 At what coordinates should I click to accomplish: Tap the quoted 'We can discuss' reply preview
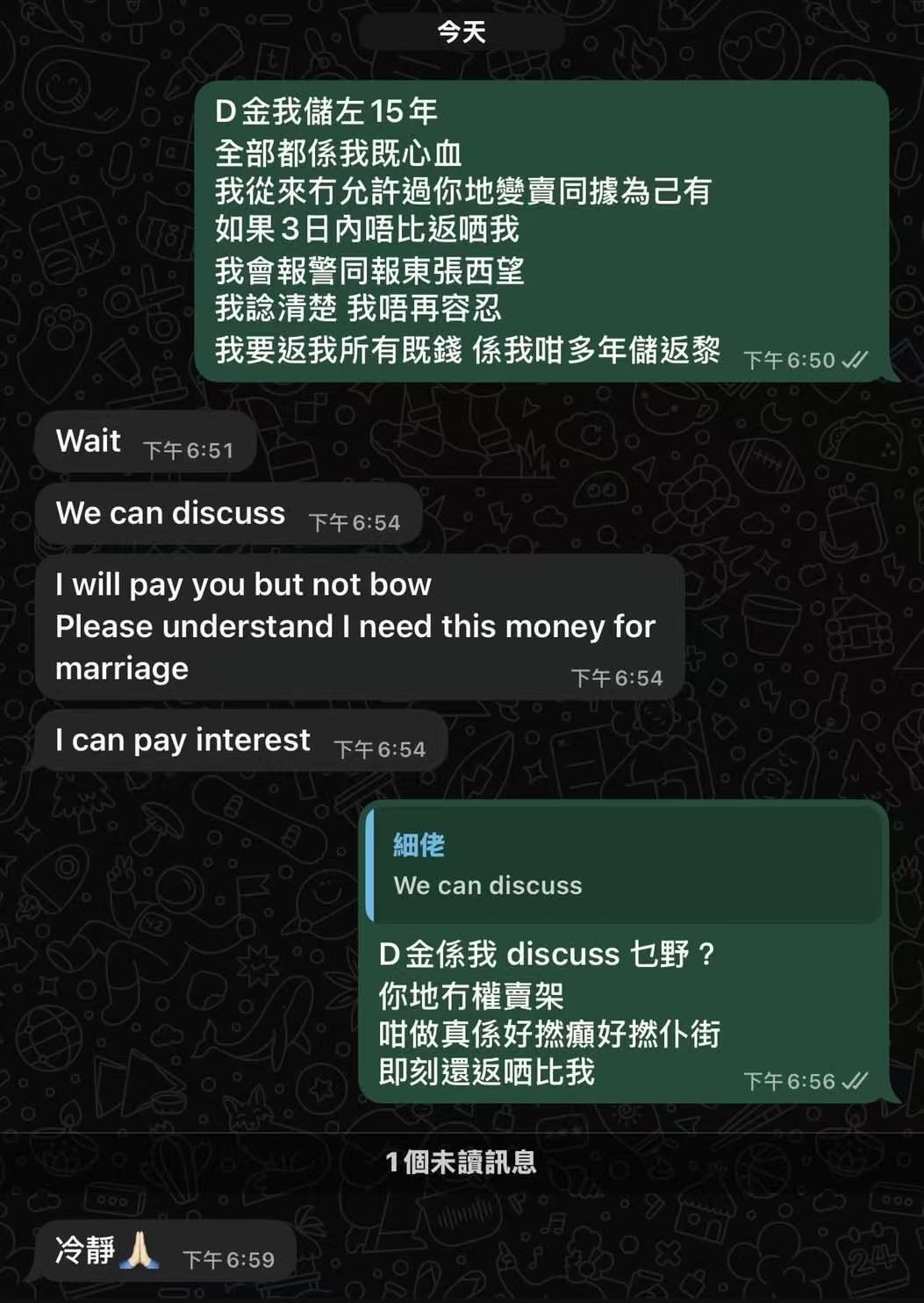click(623, 866)
